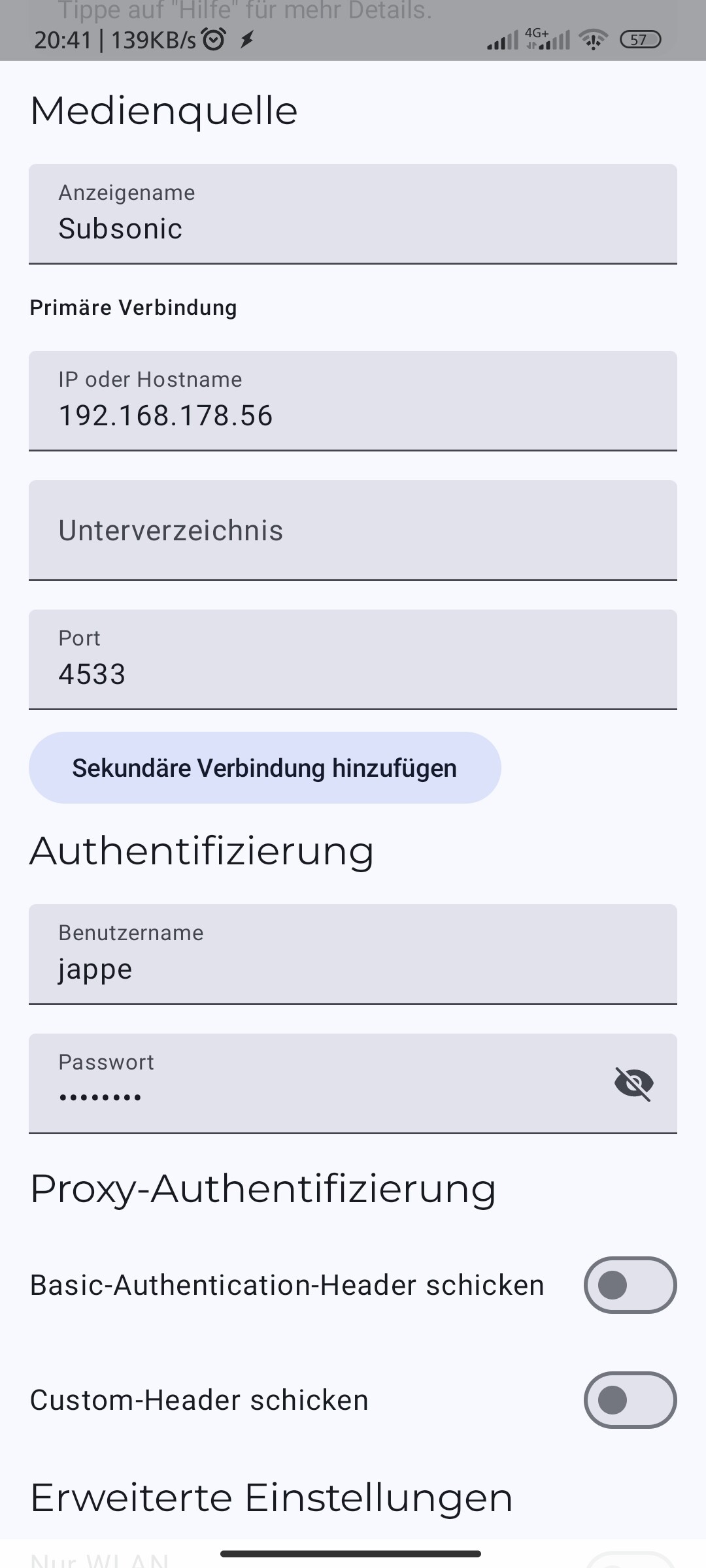The image size is (706, 1568).
Task: Toggle Custom-Header schicken on
Action: pyautogui.click(x=630, y=1400)
